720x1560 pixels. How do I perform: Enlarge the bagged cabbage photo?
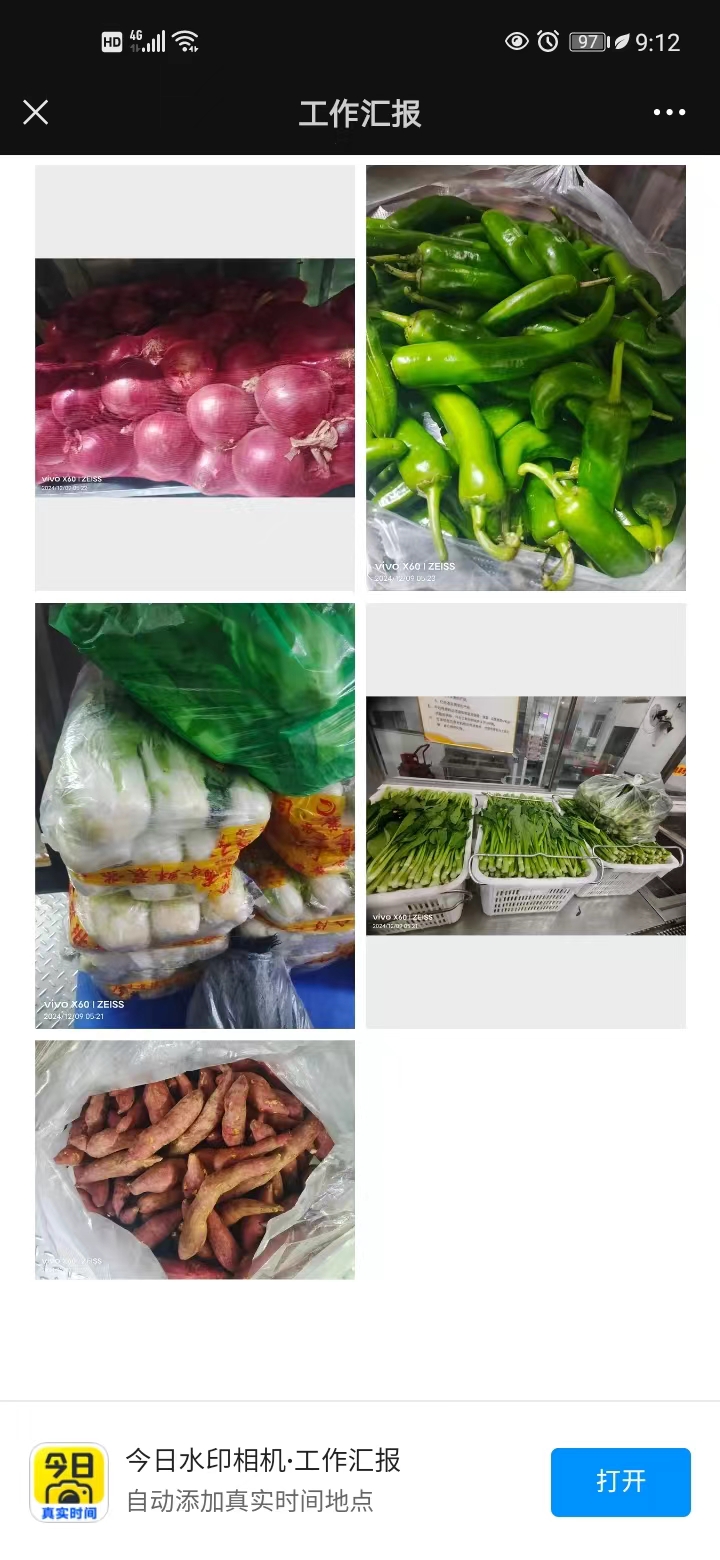point(195,815)
